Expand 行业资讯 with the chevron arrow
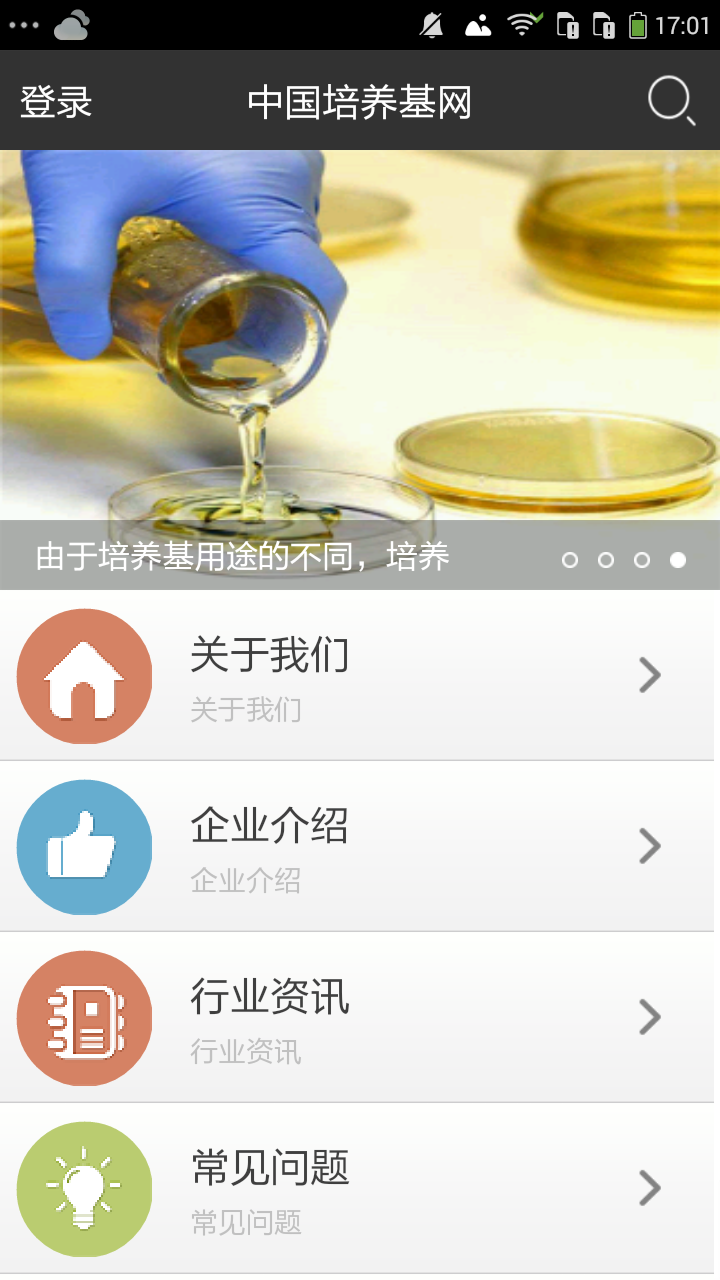Screen dimensions: 720x1280 [651, 1017]
